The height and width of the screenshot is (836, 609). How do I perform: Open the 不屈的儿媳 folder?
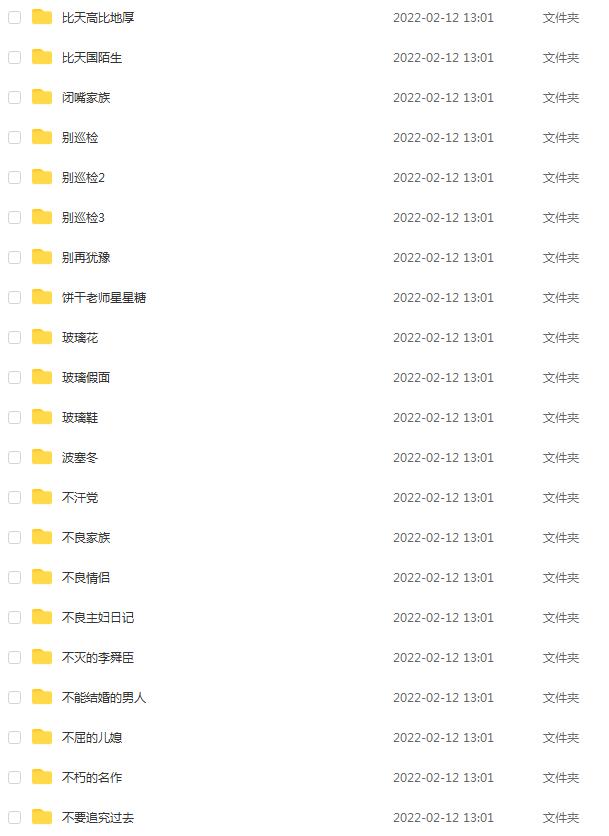[92, 737]
